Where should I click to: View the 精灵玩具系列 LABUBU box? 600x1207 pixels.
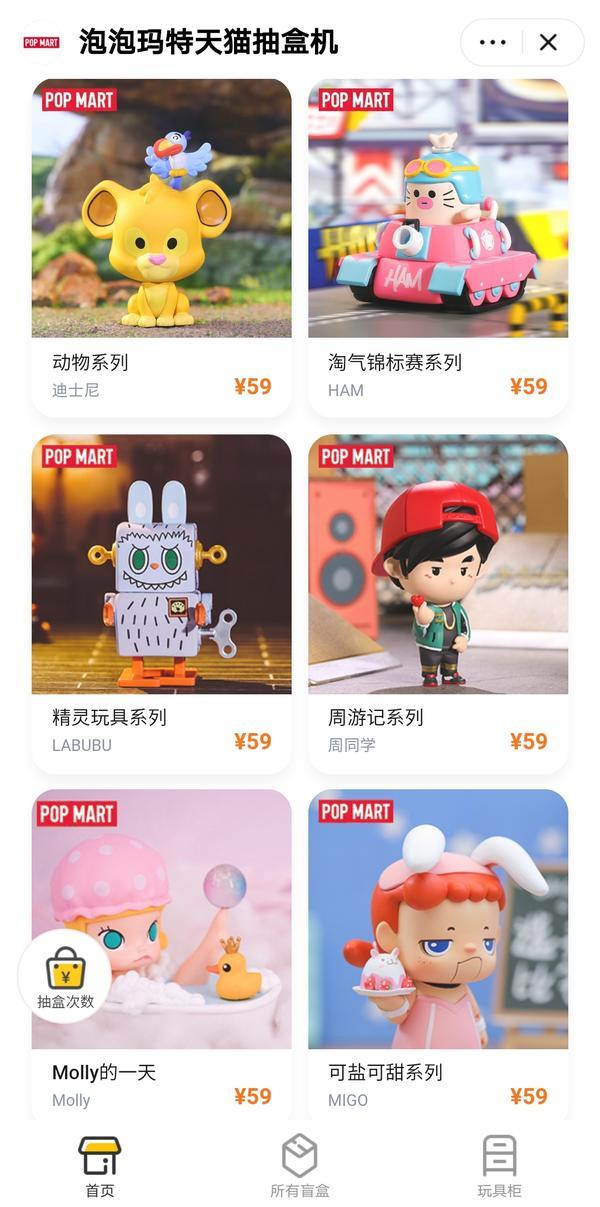tap(162, 603)
